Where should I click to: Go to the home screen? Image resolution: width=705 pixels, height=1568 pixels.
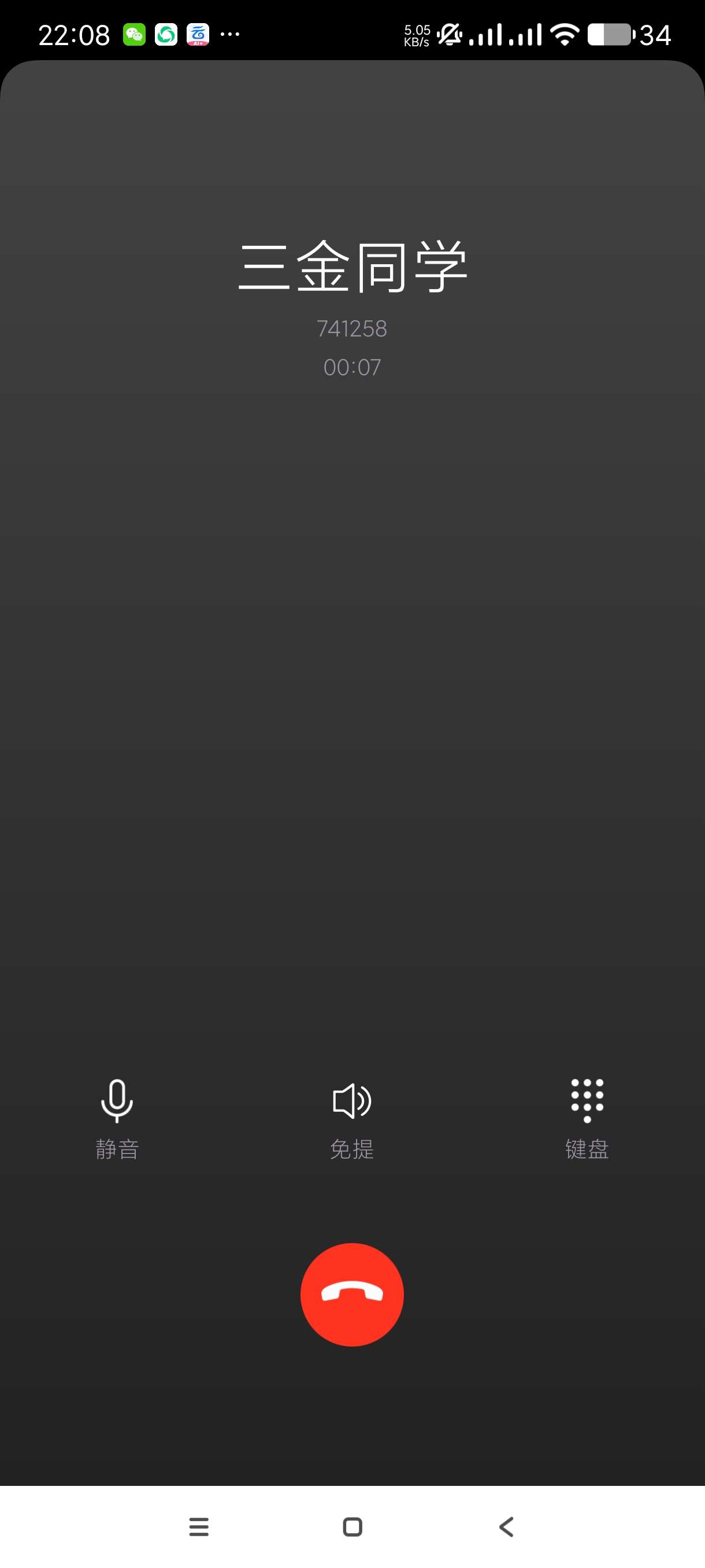tap(352, 1526)
